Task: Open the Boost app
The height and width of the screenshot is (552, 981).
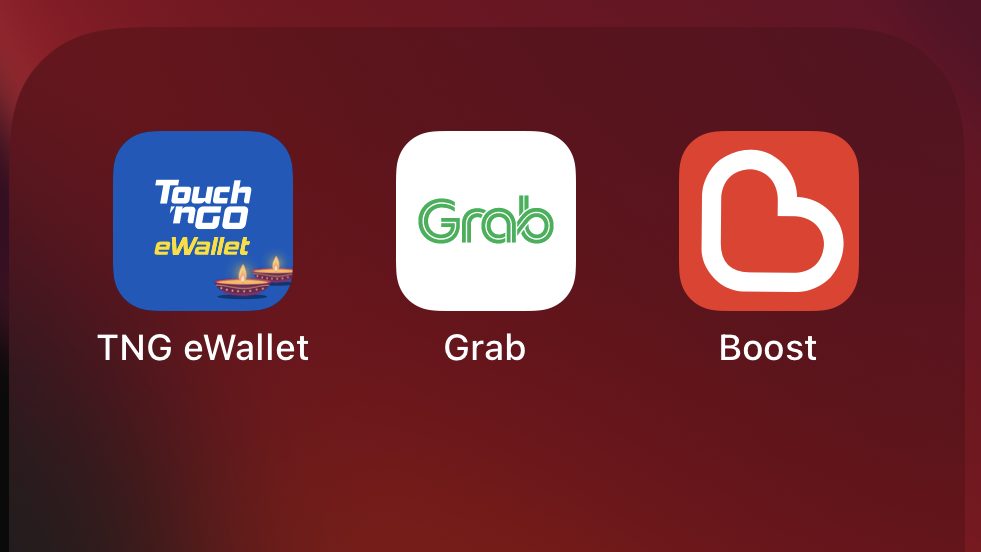Action: 768,221
